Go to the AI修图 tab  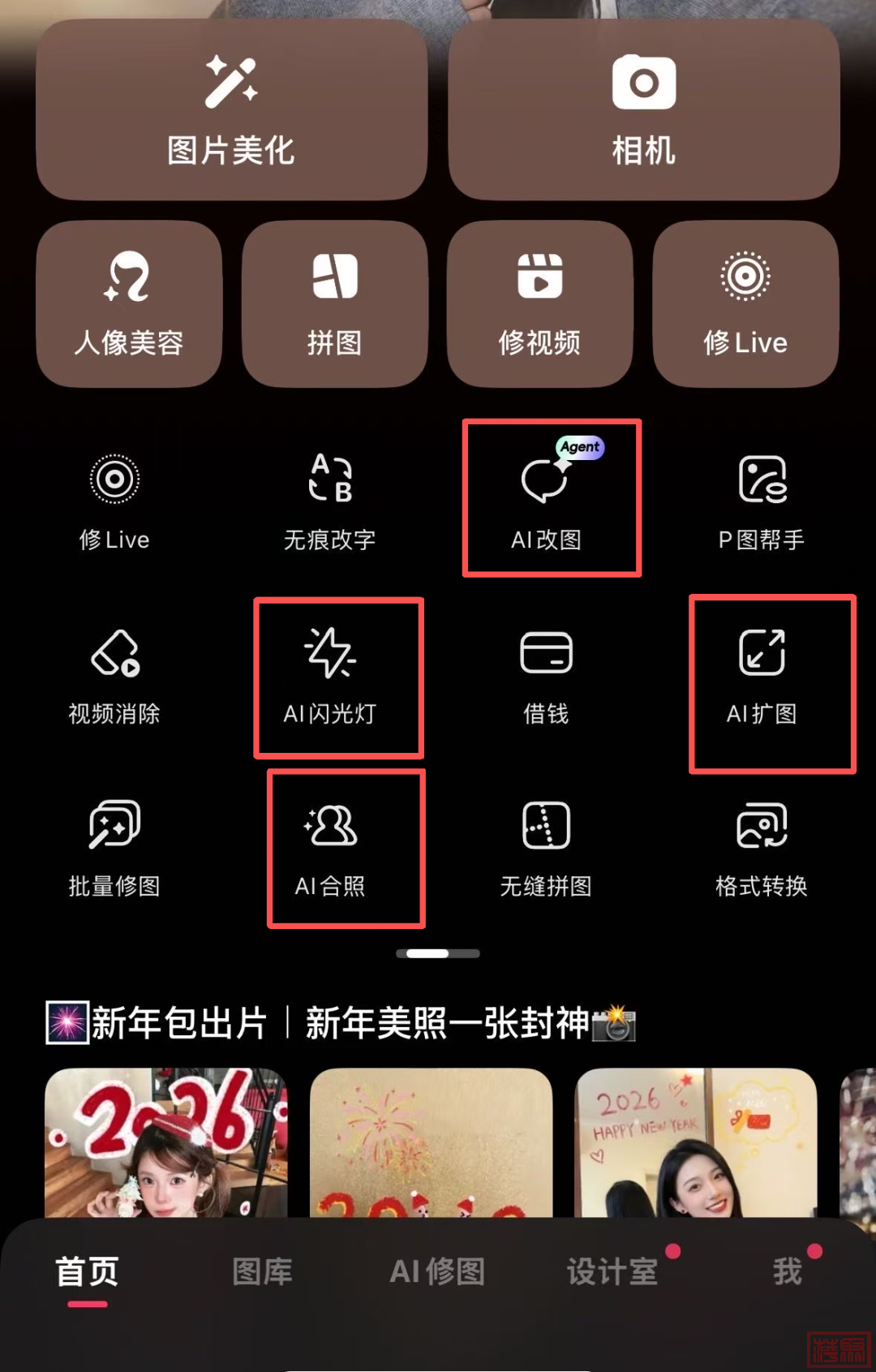[x=437, y=1271]
